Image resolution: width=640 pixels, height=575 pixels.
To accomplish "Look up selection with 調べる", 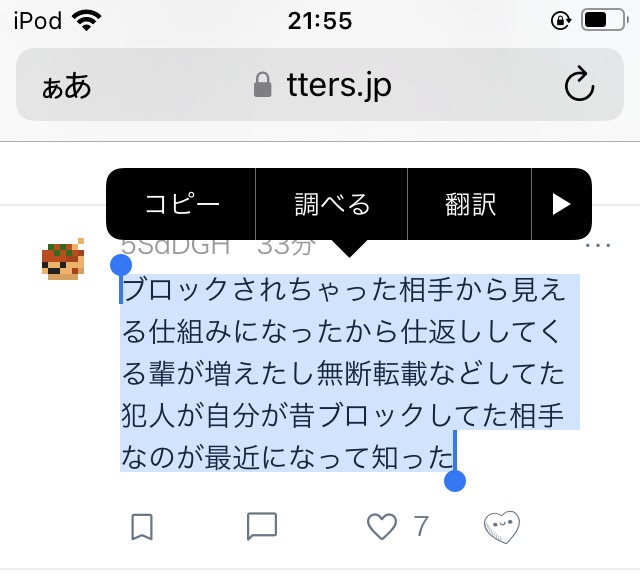I will point(332,204).
